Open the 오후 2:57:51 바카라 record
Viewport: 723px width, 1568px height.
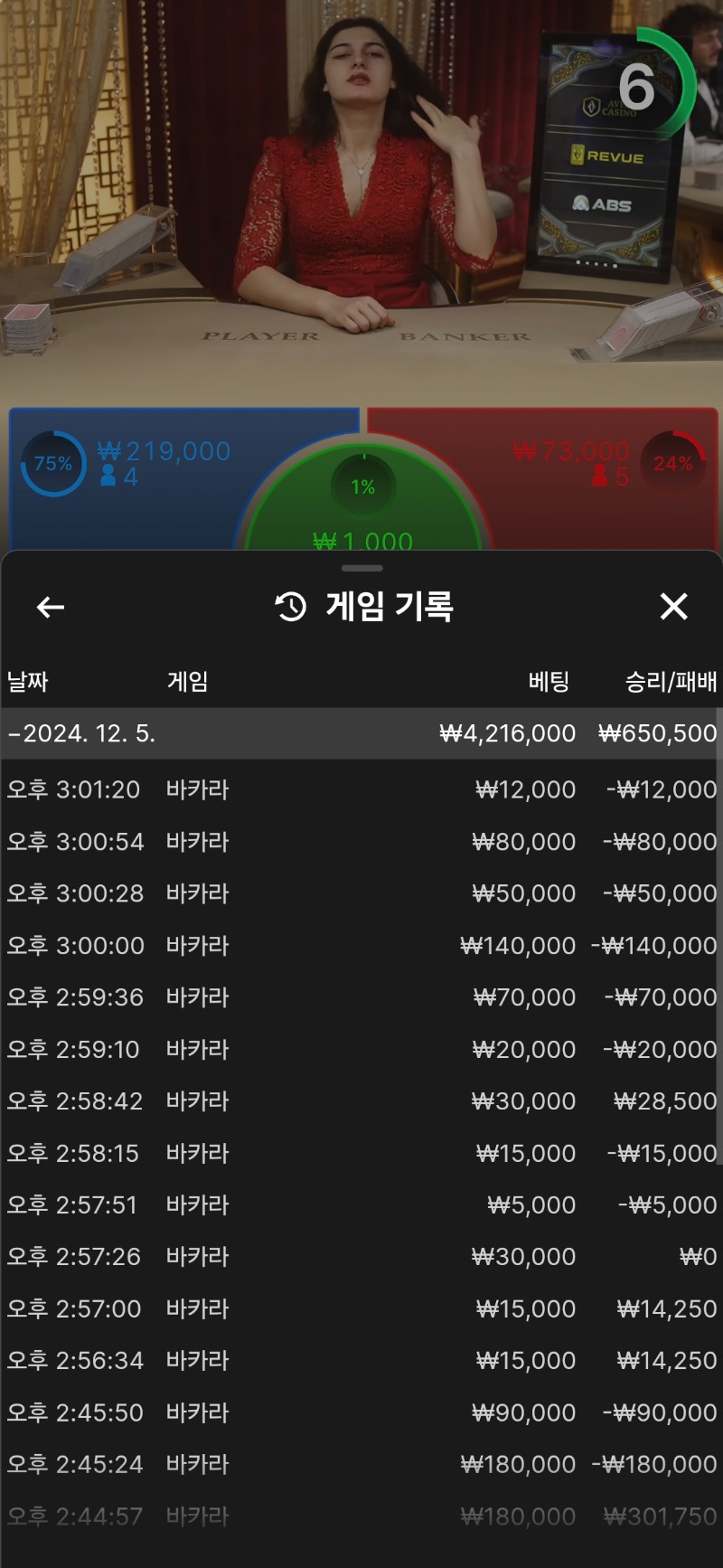(361, 1205)
